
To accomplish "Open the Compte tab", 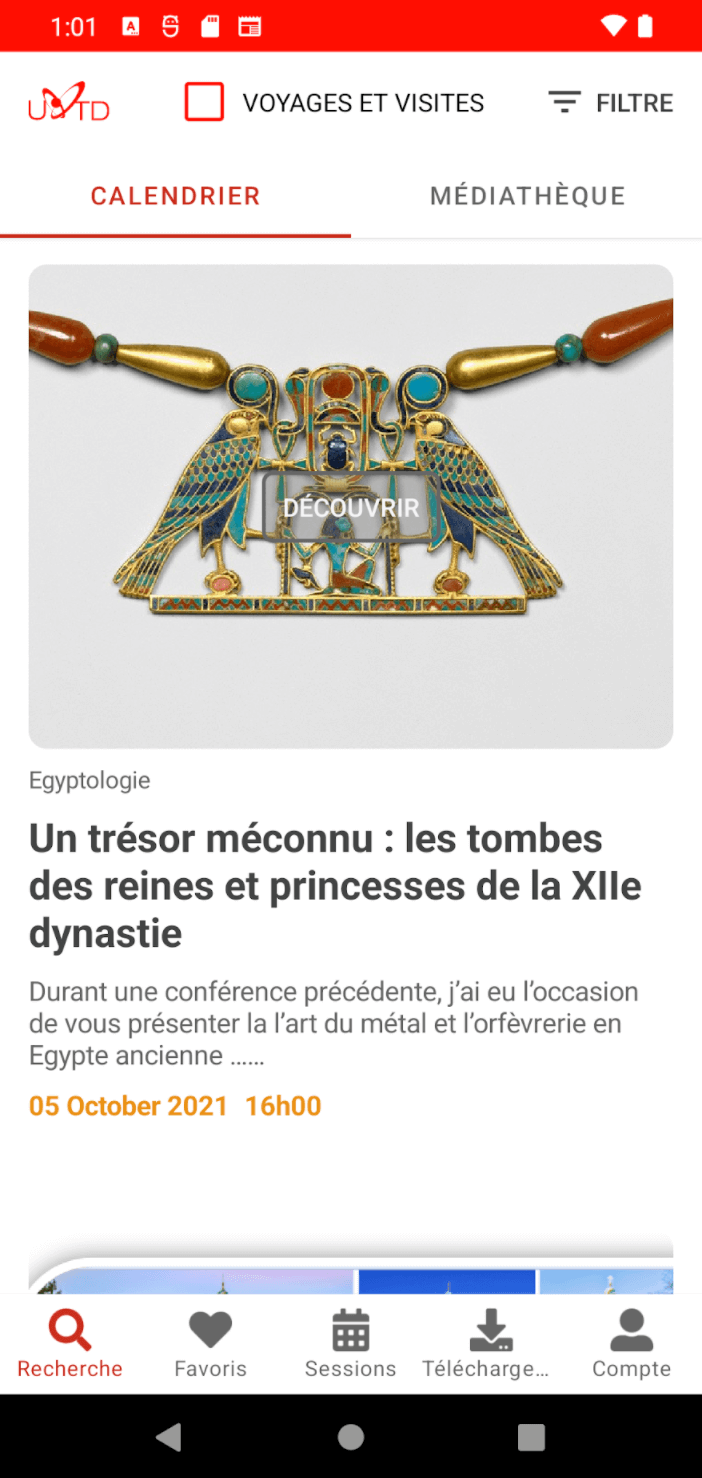I will [x=631, y=1345].
